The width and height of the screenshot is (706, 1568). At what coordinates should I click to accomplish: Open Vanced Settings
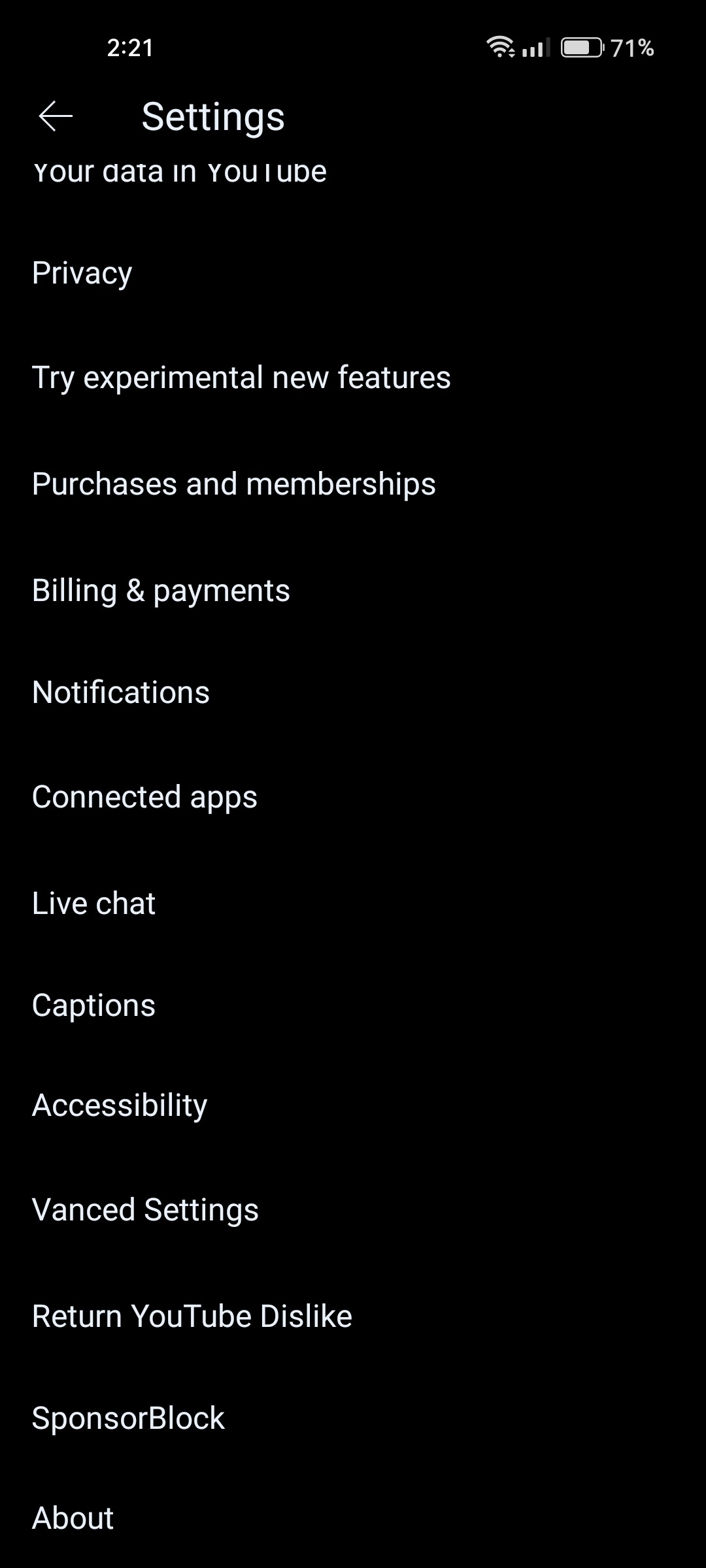145,1210
